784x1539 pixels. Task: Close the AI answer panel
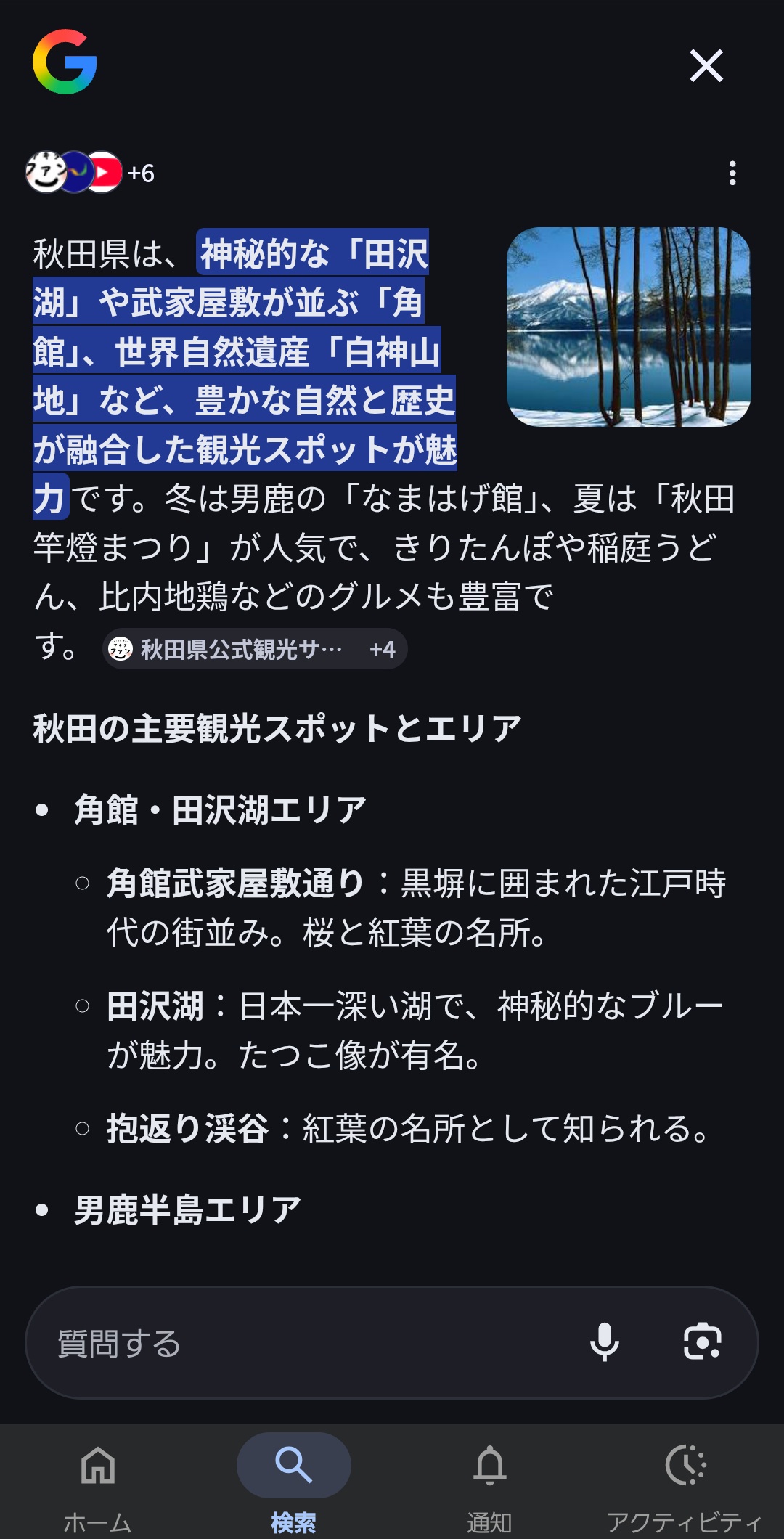706,66
